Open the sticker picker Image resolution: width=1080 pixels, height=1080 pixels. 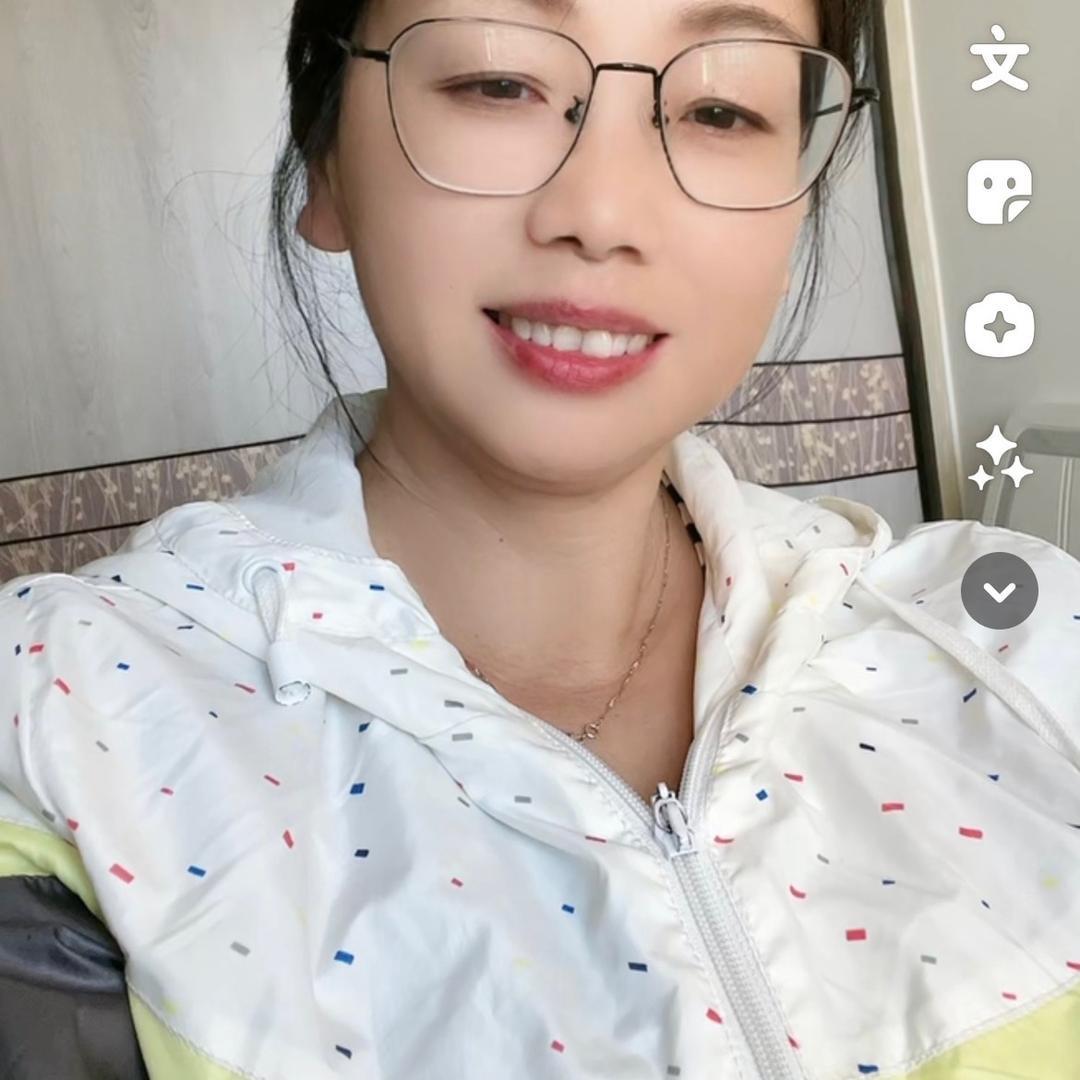(x=999, y=191)
